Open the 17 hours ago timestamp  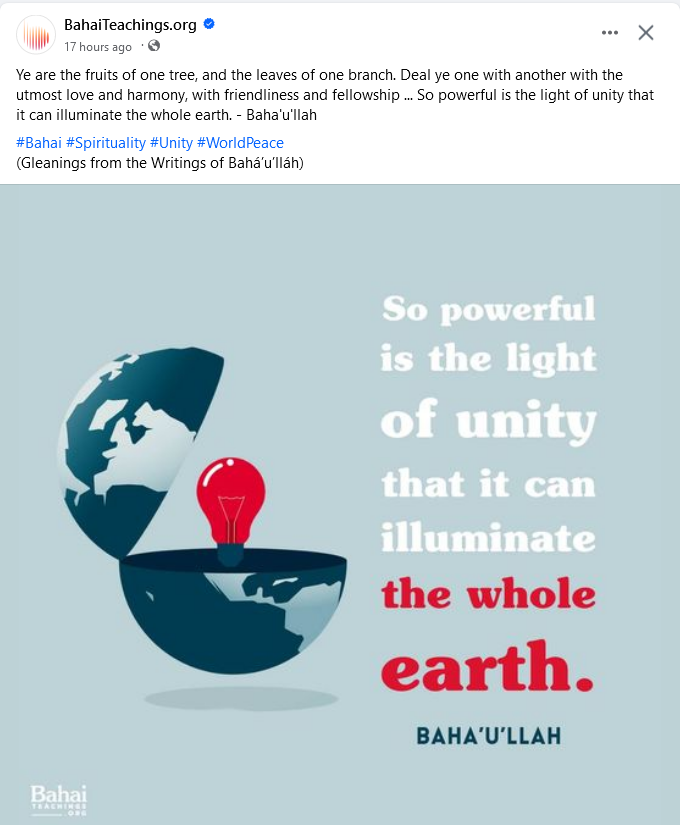[98, 46]
